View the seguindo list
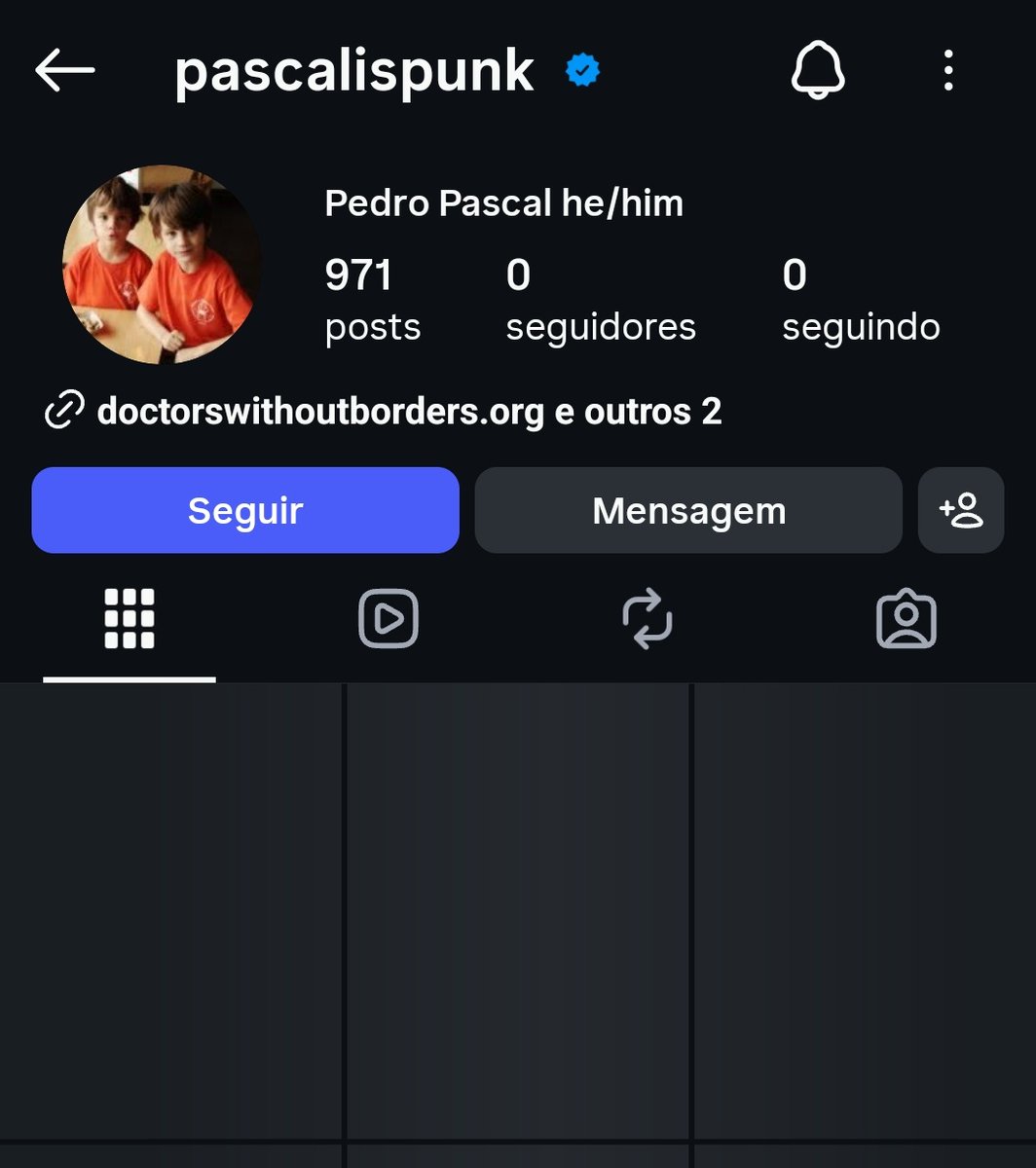Image resolution: width=1036 pixels, height=1168 pixels. click(x=861, y=300)
